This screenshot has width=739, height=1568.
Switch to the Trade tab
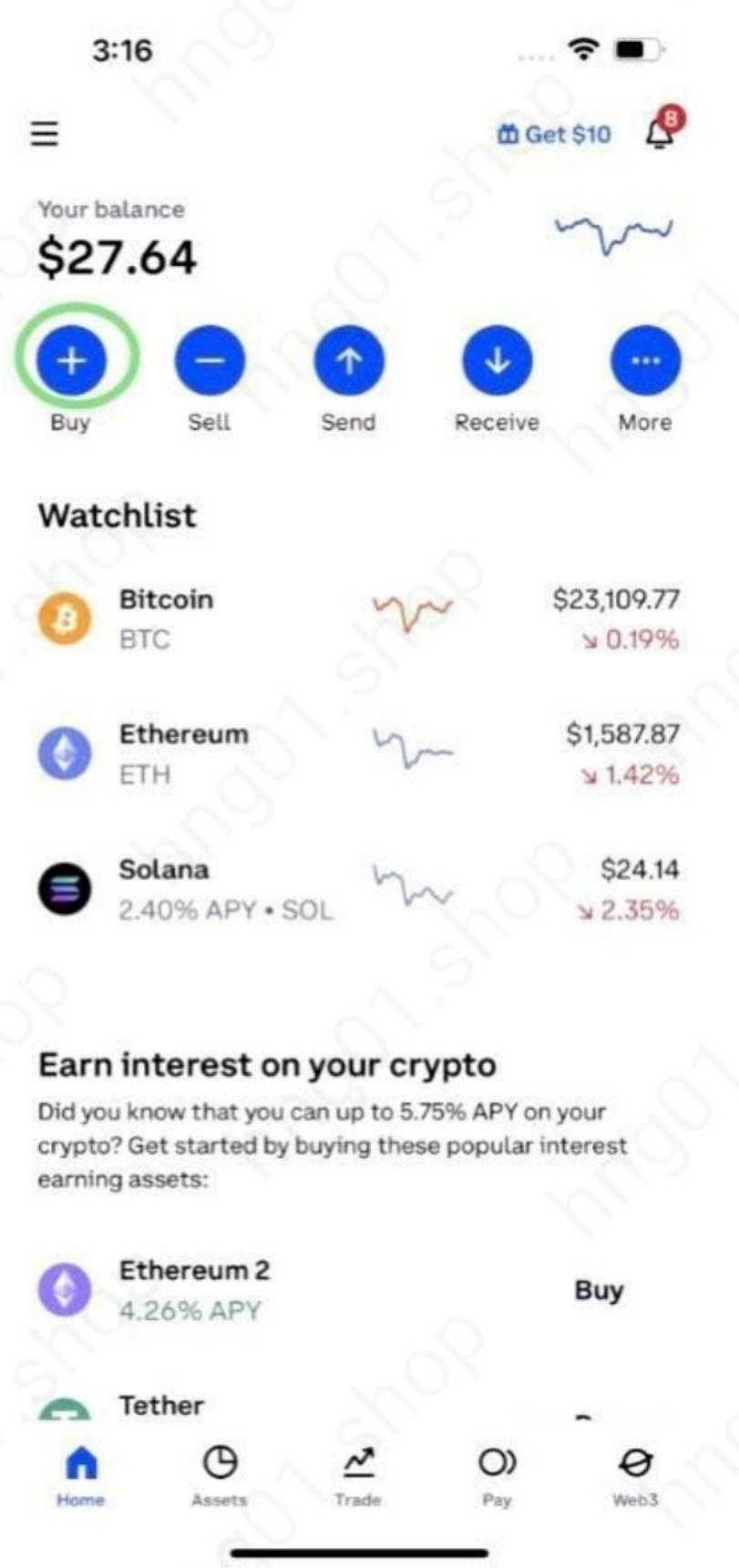tap(357, 1474)
